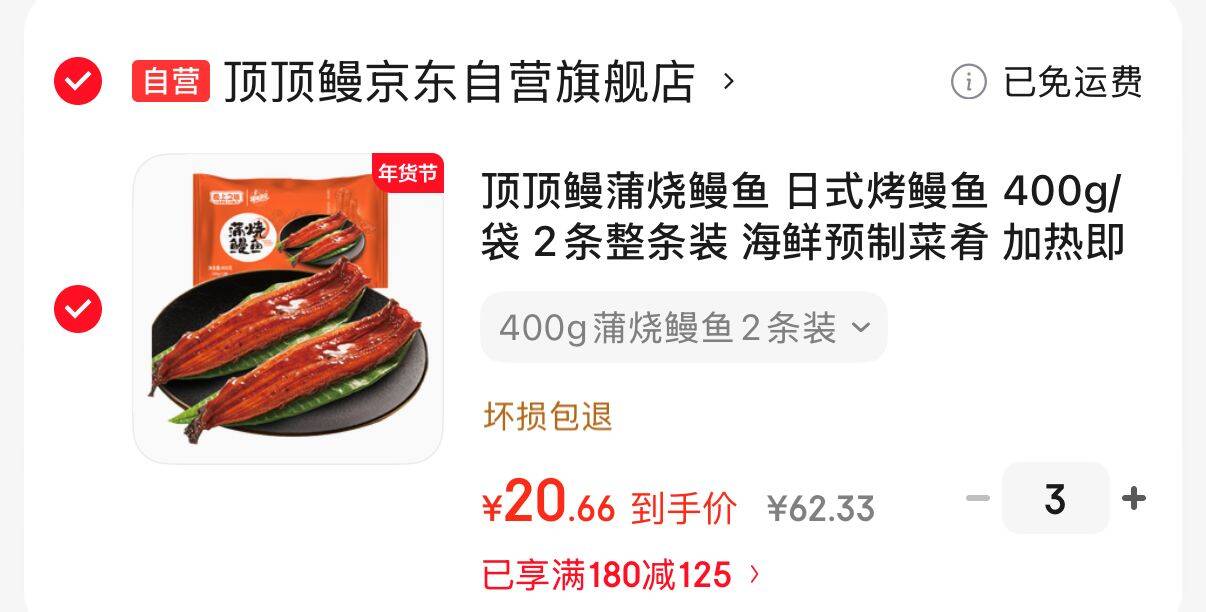Open 顶顶鳗蒲烧鳗鱼 product details
The height and width of the screenshot is (612, 1206).
[802, 216]
